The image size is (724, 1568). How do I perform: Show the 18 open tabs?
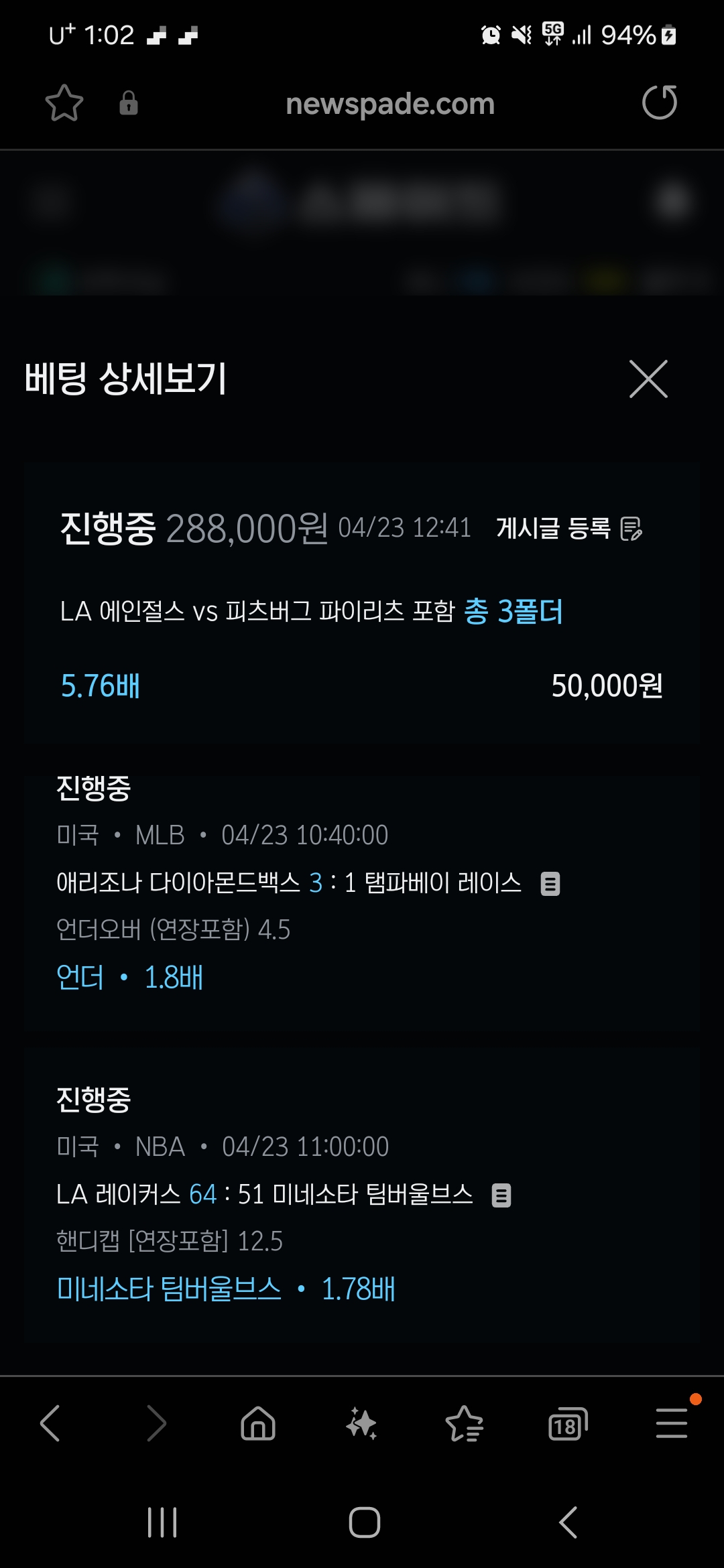click(568, 1424)
